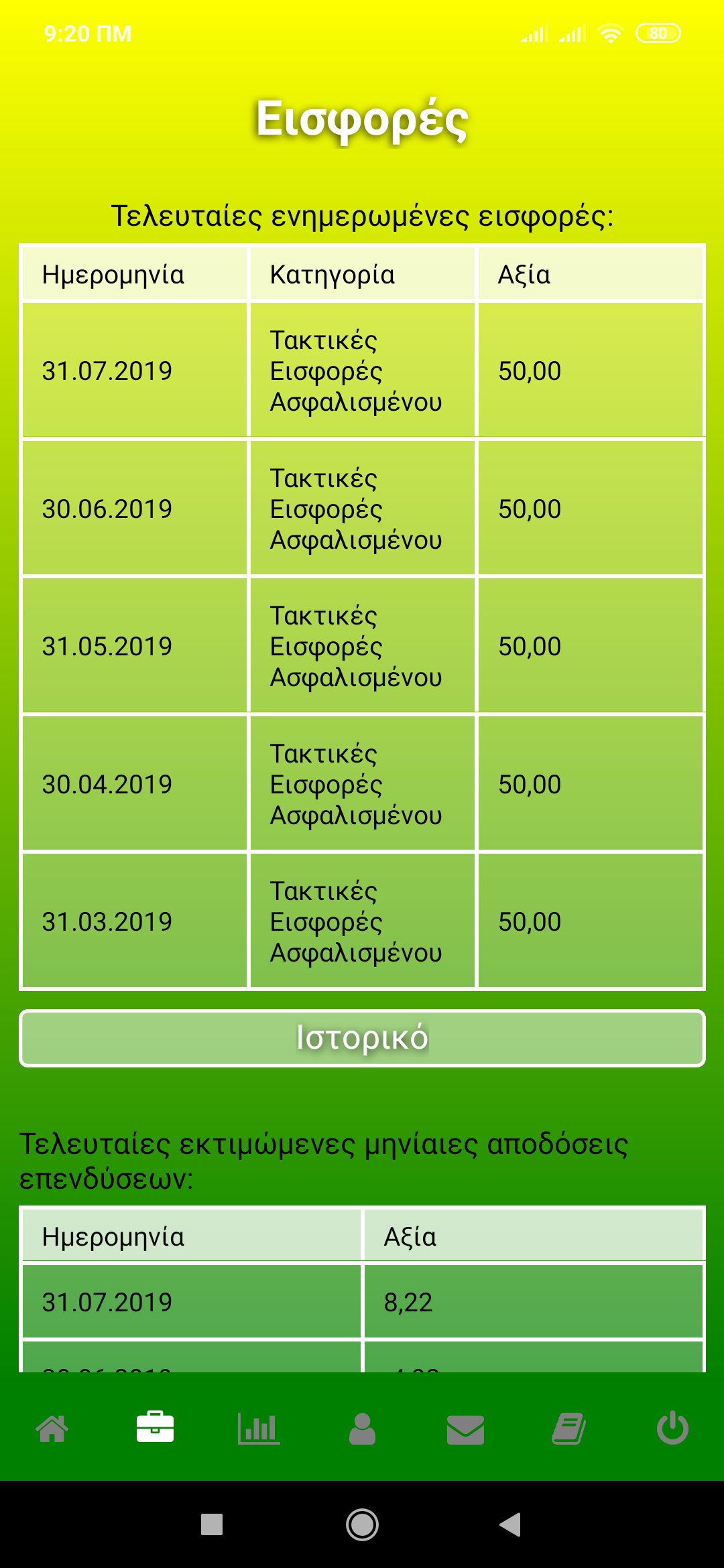Tap the system home button
This screenshot has width=724, height=1568.
click(x=362, y=1524)
